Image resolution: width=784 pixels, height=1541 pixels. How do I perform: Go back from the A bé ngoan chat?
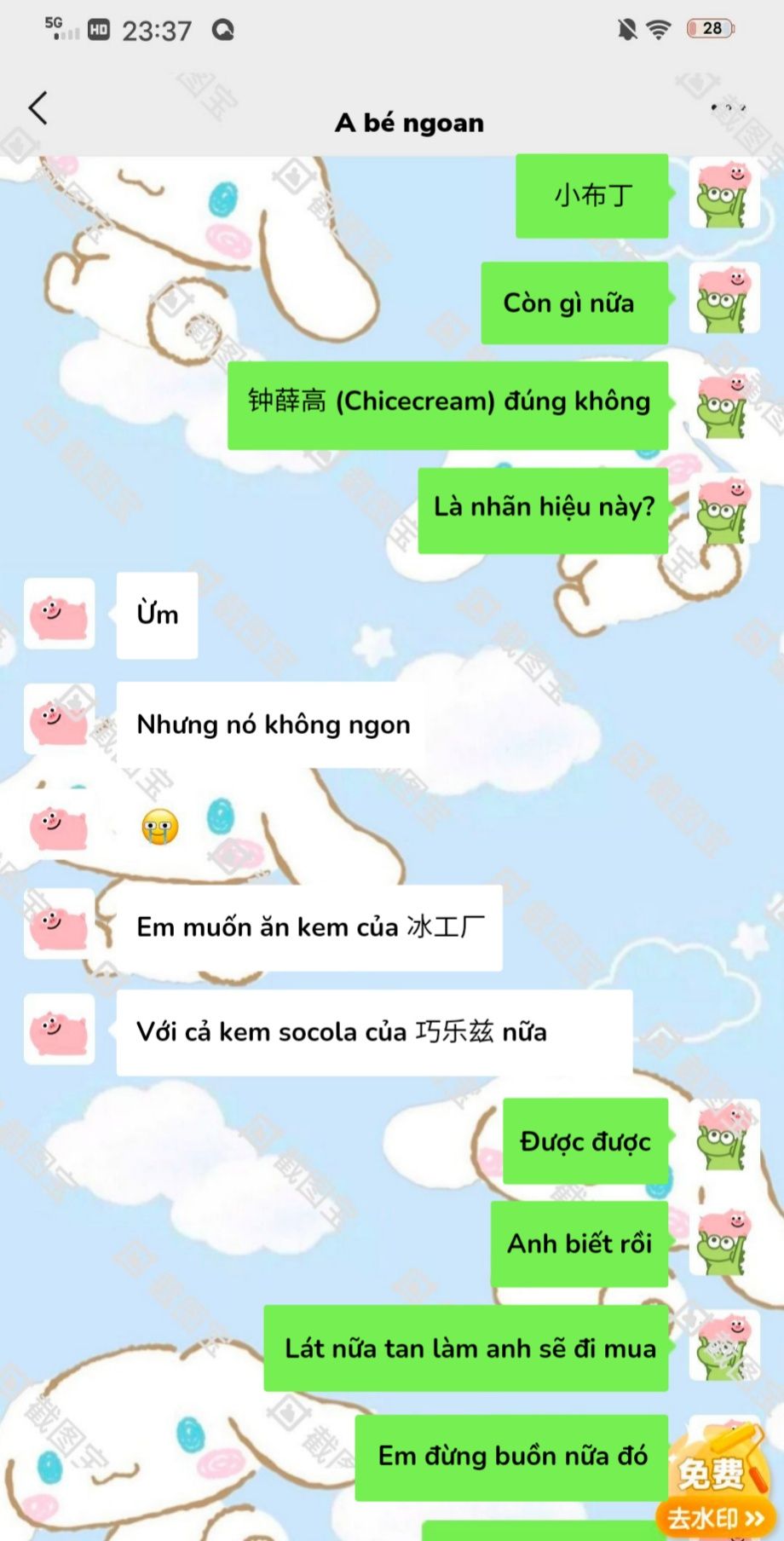37,109
